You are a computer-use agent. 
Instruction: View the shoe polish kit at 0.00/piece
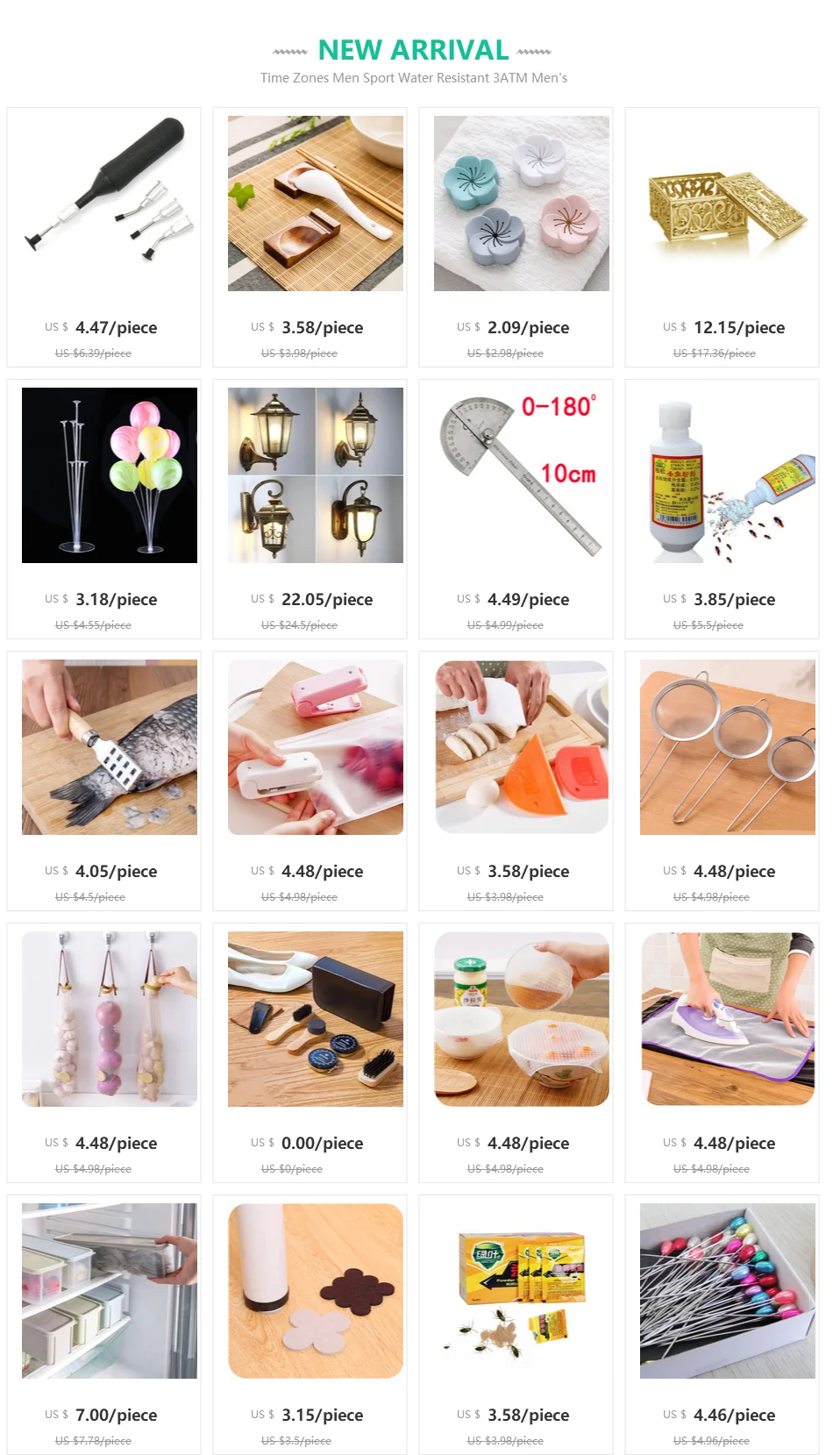[310, 1052]
